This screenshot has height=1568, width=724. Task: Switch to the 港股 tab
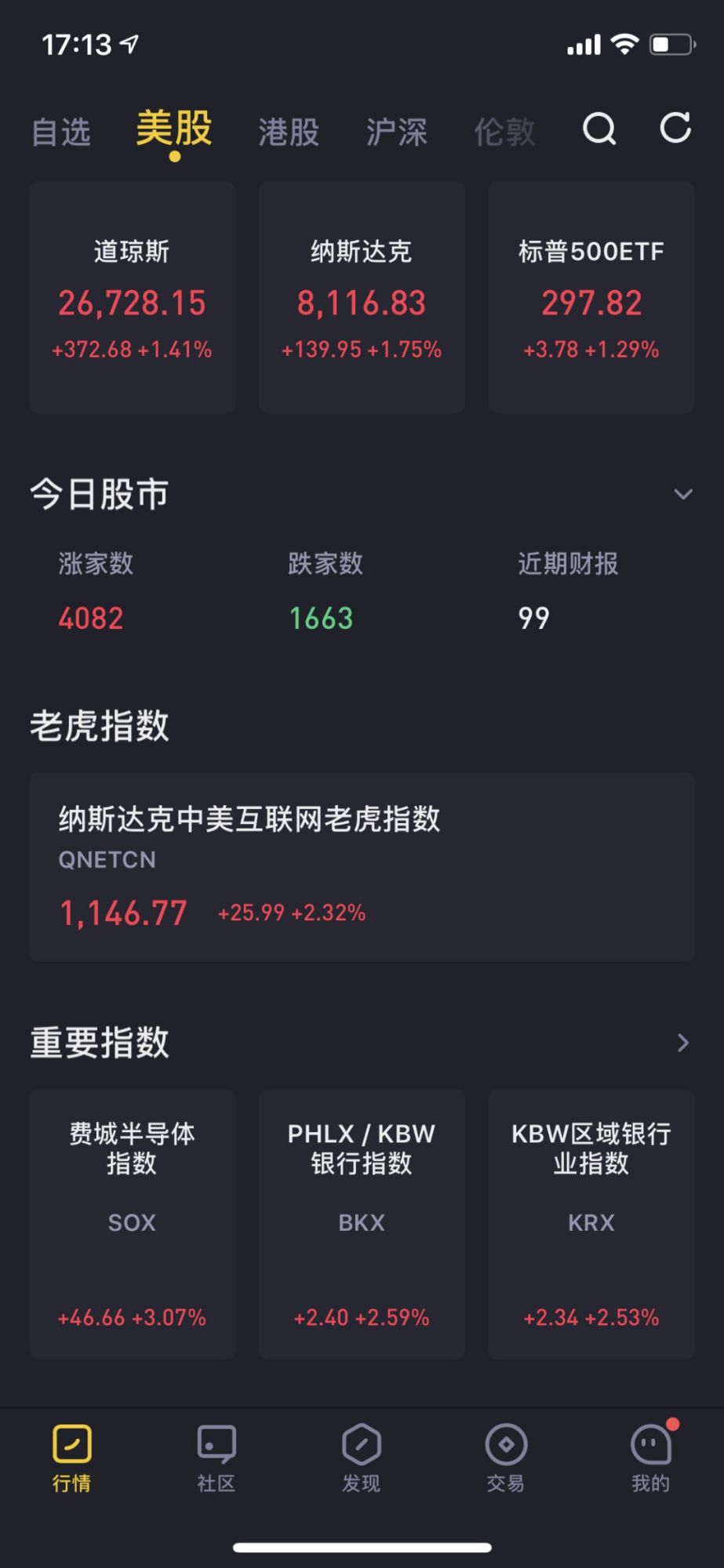289,132
